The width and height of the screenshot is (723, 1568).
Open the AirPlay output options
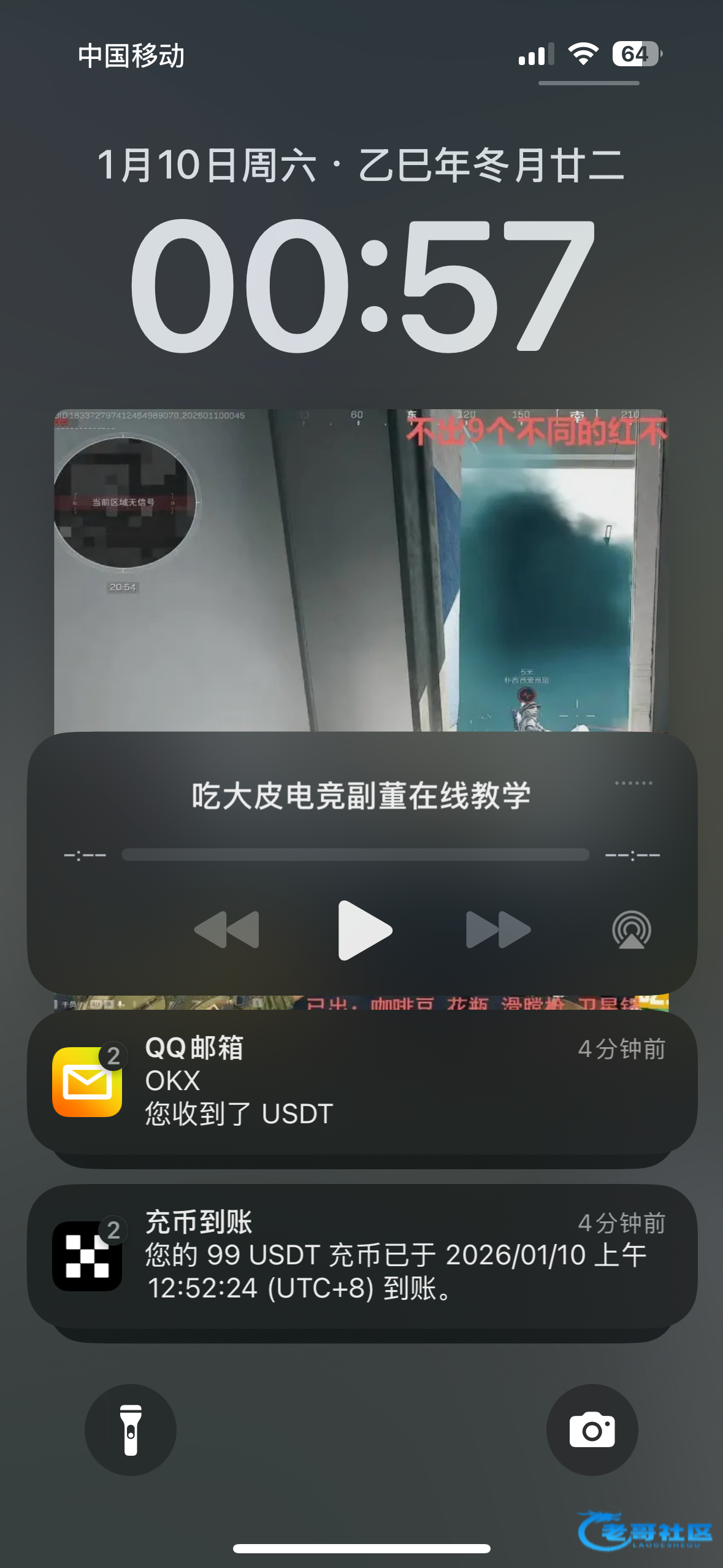(x=631, y=930)
